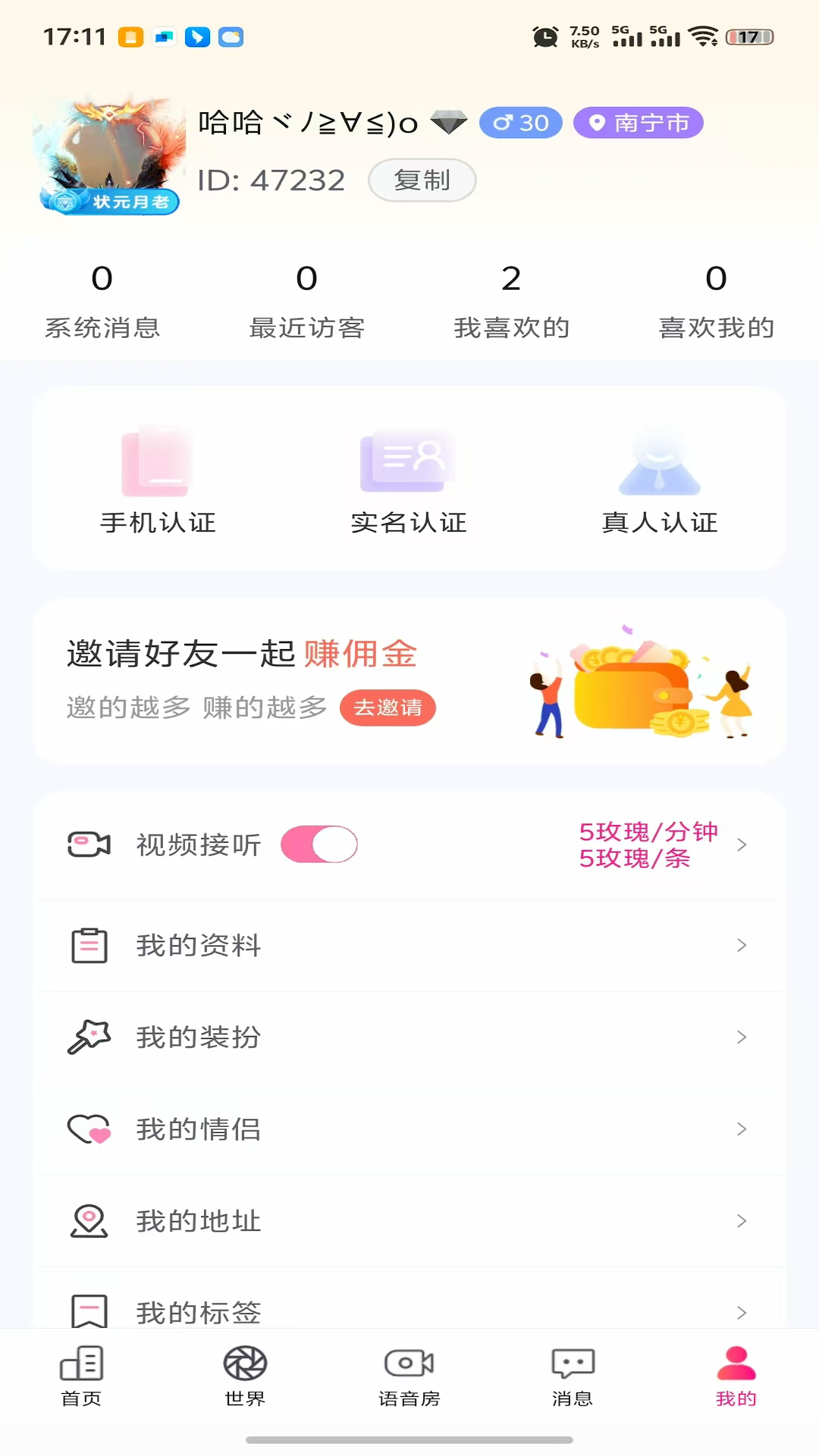Tap the 状元月老 avatar thumbnail
Screen dimensions: 819x1456
110,154
